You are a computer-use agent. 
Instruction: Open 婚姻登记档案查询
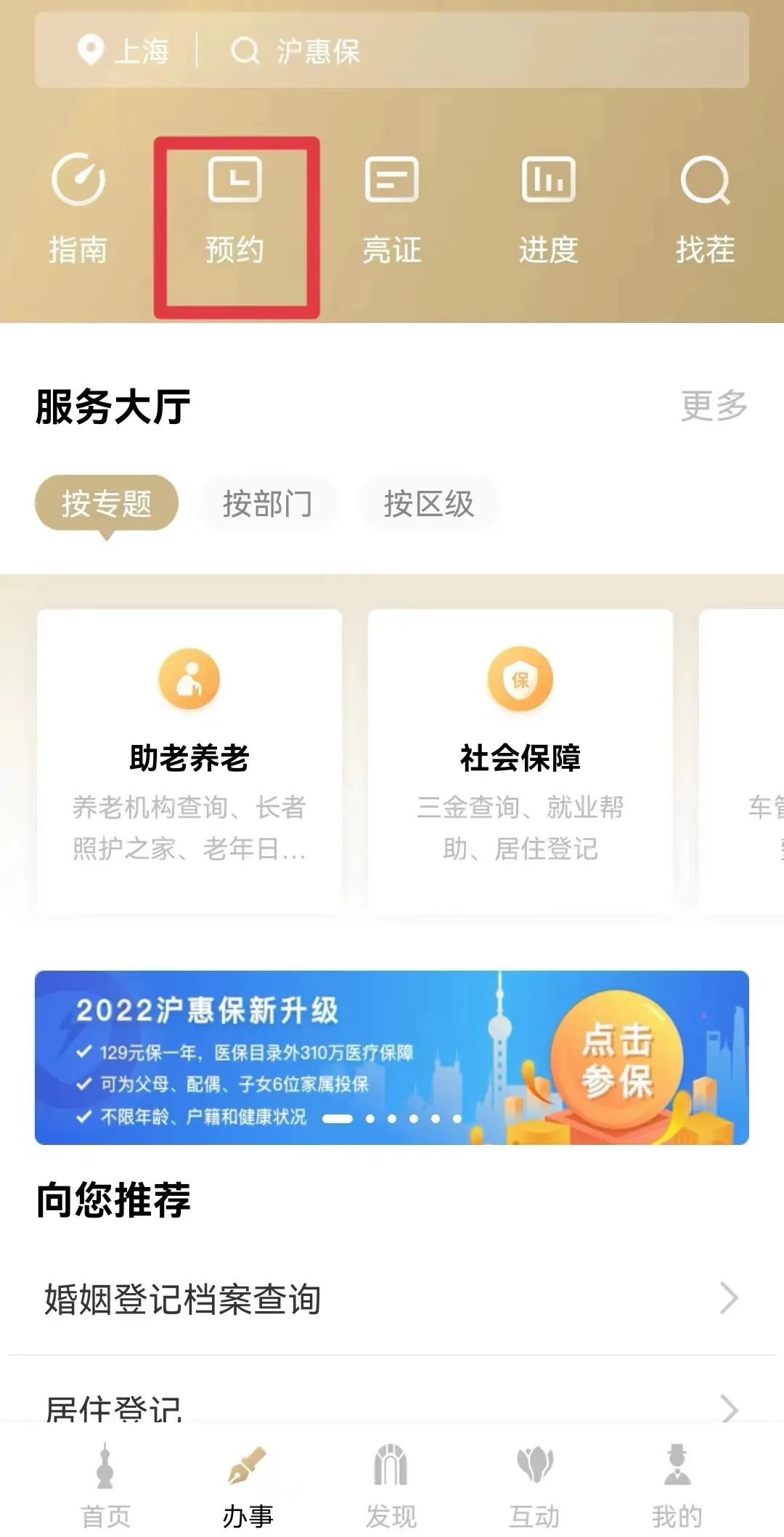click(x=392, y=1299)
